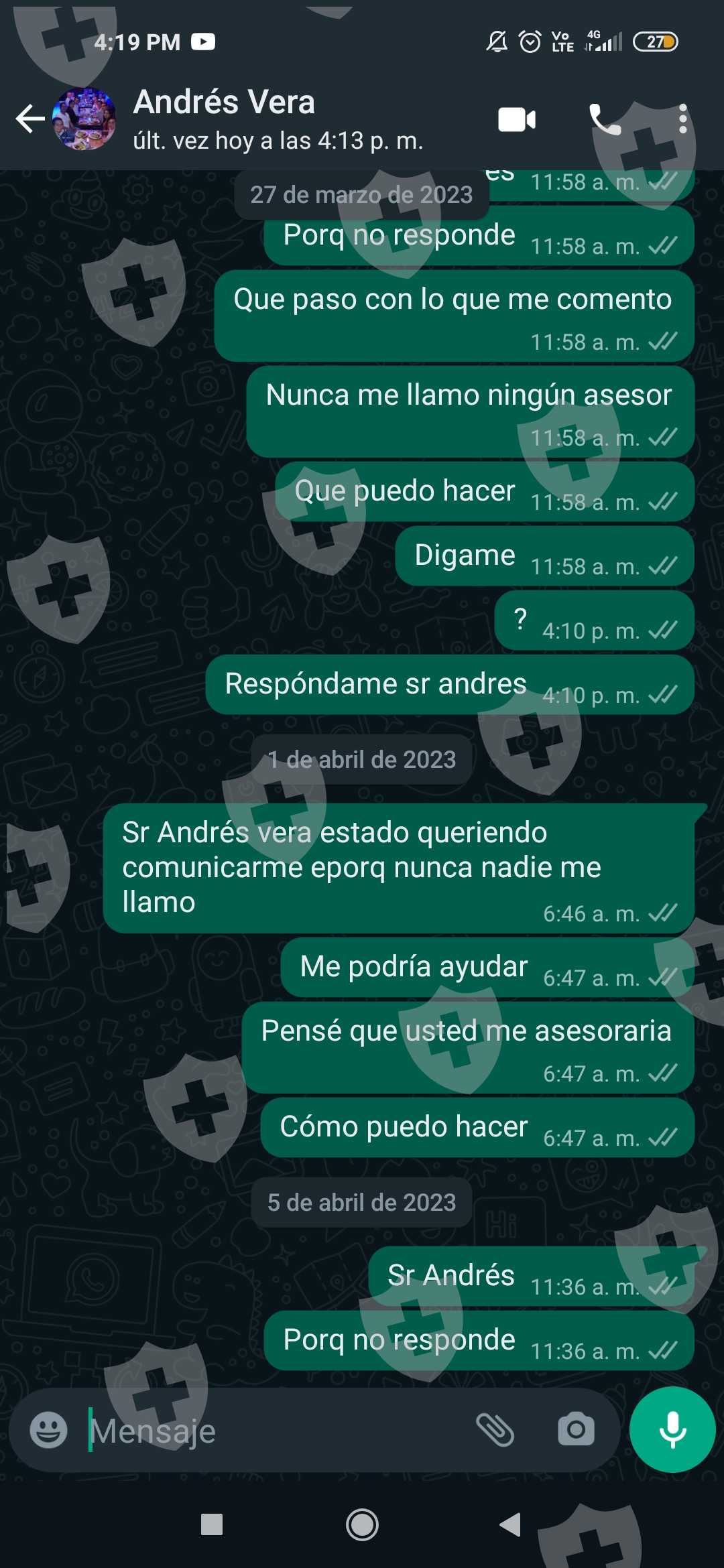Image resolution: width=724 pixels, height=1568 pixels.
Task: Open the emoji picker
Action: click(48, 1430)
